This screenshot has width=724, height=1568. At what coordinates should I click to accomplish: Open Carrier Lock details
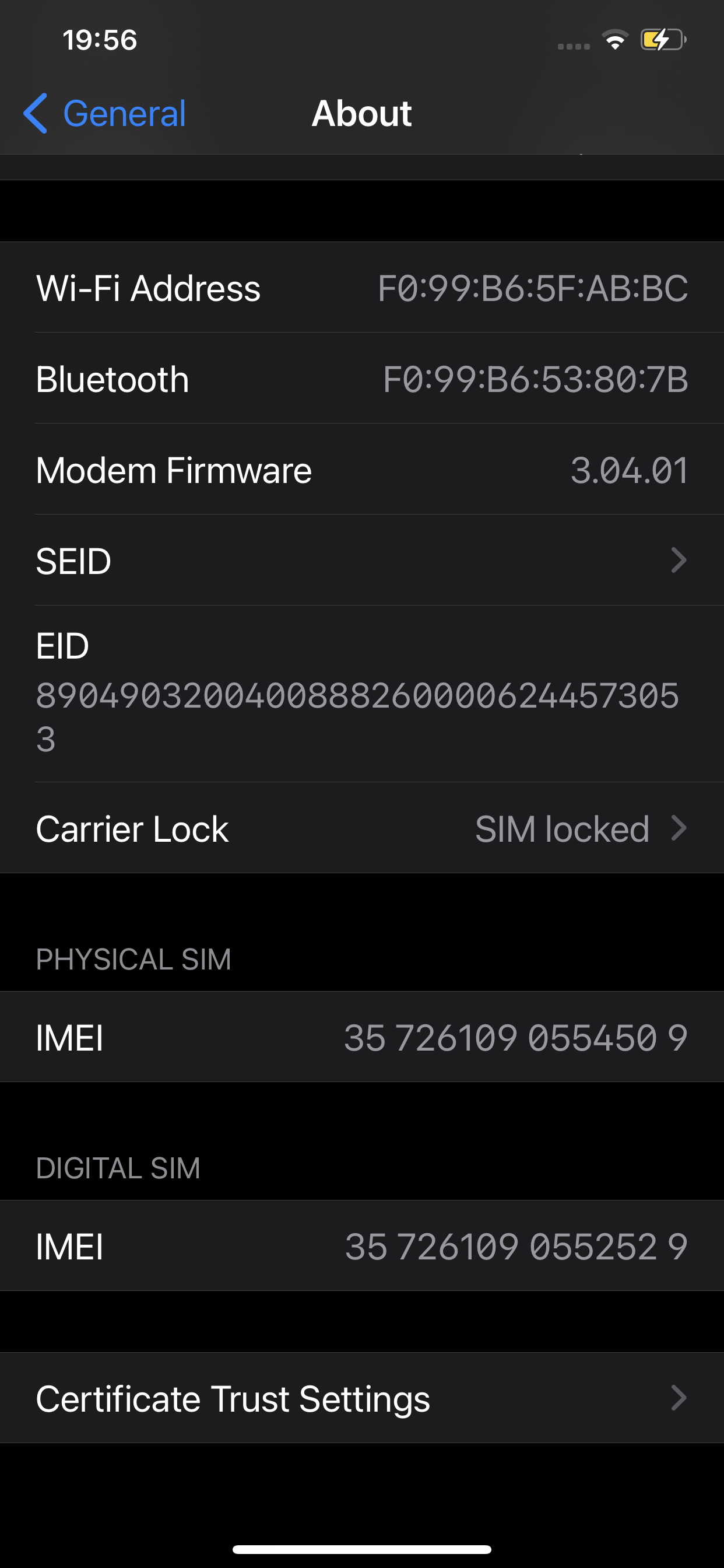361,828
